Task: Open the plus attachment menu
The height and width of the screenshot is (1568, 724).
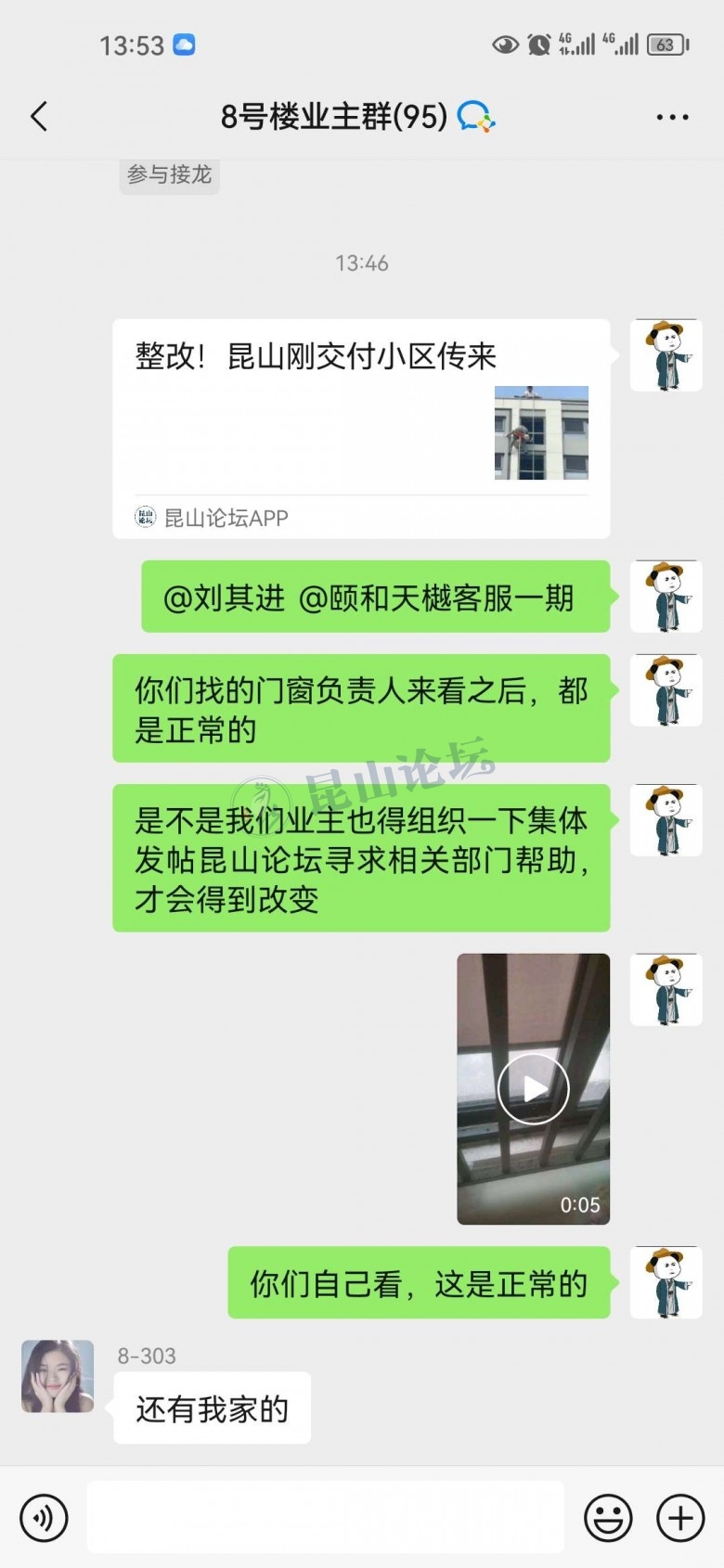Action: 680,1518
